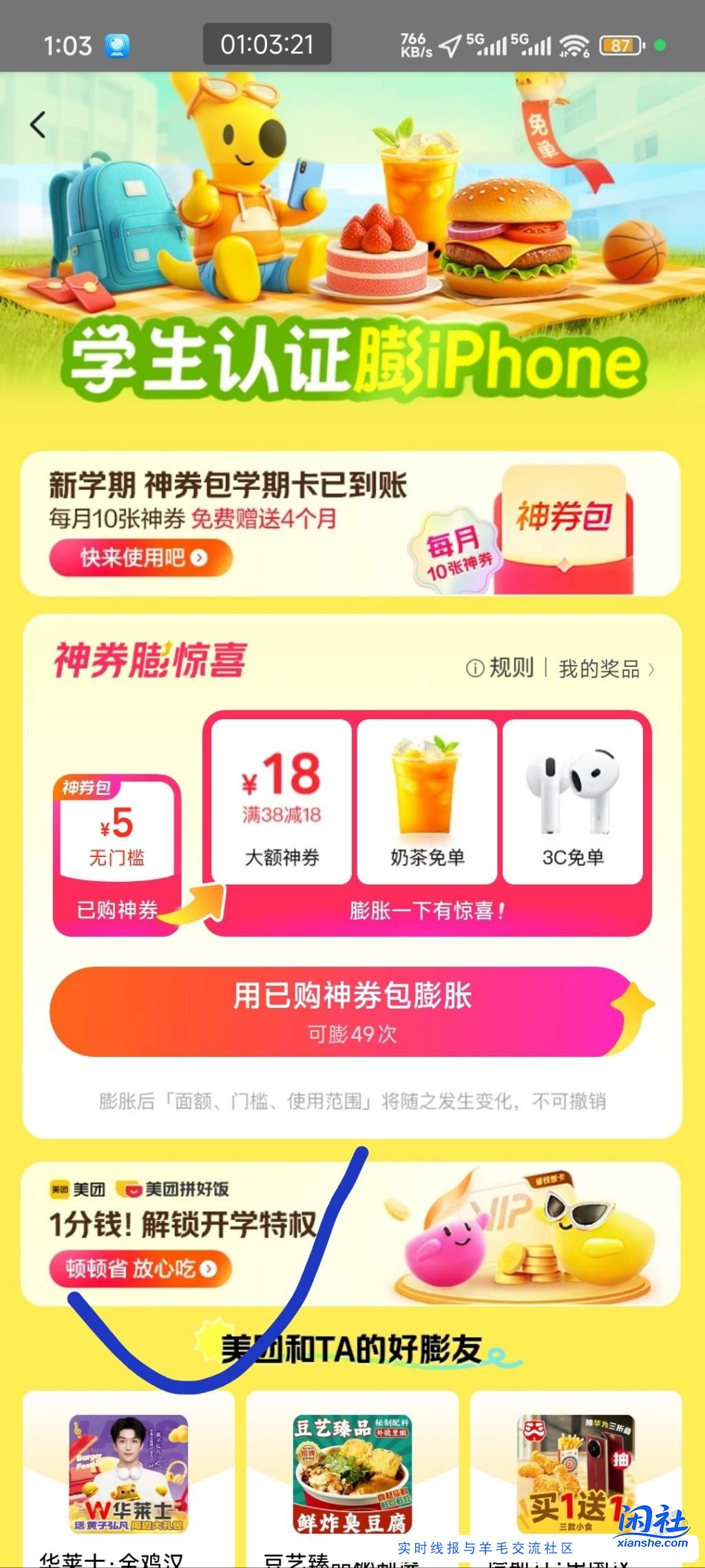Expand 我的奖品 via its chevron
705x1568 pixels.
pyautogui.click(x=652, y=668)
